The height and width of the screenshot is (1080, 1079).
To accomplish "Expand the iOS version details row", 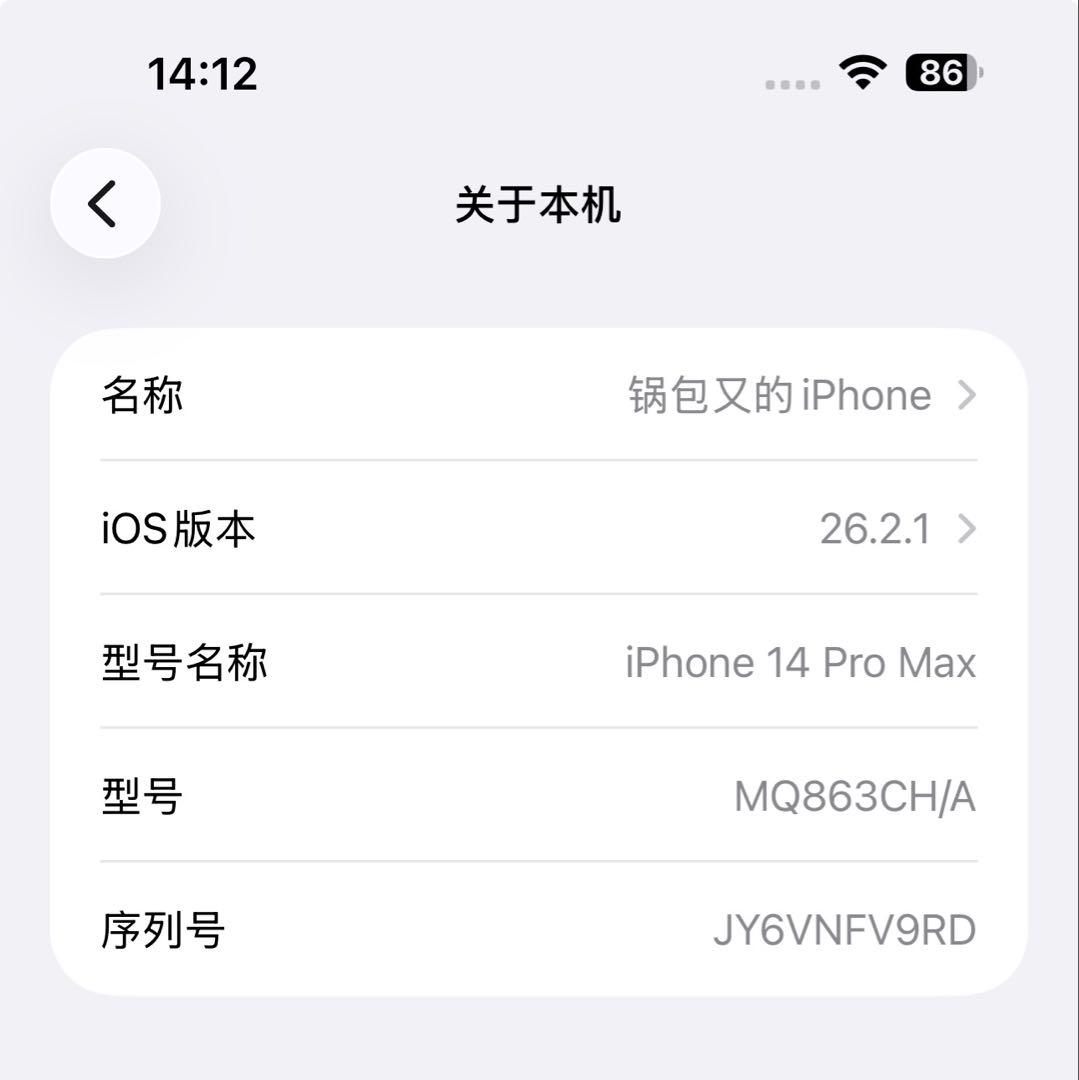I will [540, 529].
